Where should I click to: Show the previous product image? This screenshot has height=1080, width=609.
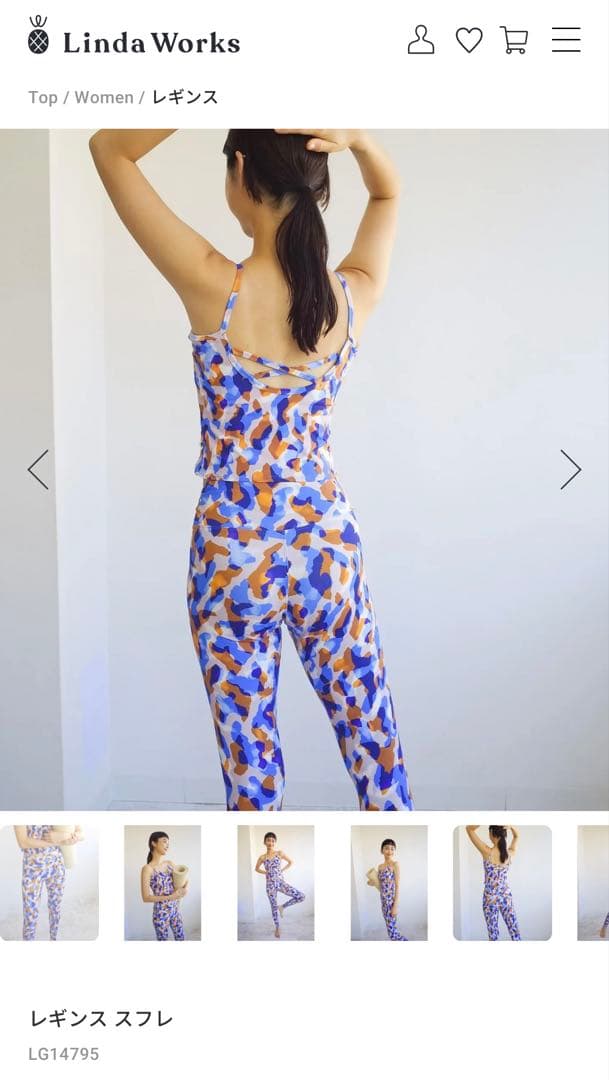point(38,469)
